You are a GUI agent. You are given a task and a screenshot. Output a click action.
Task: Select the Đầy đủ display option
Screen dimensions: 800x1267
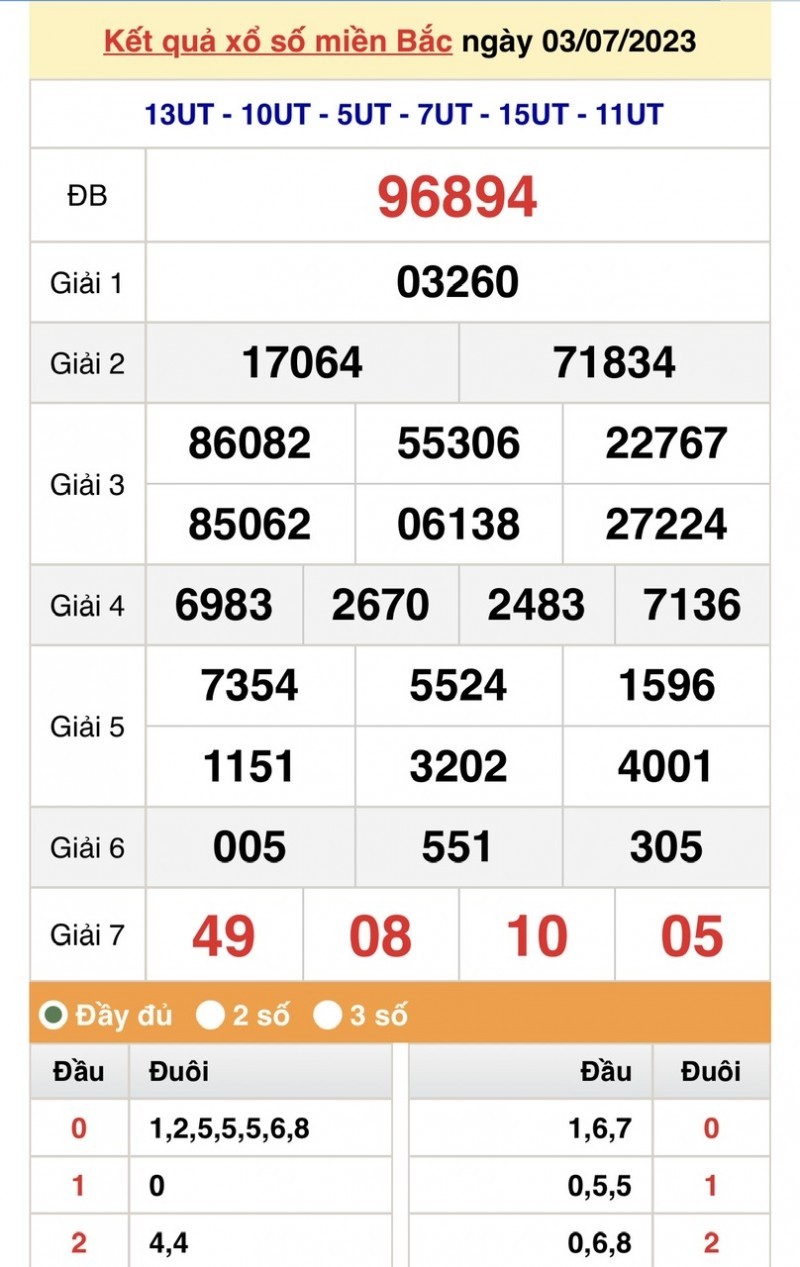point(53,1016)
